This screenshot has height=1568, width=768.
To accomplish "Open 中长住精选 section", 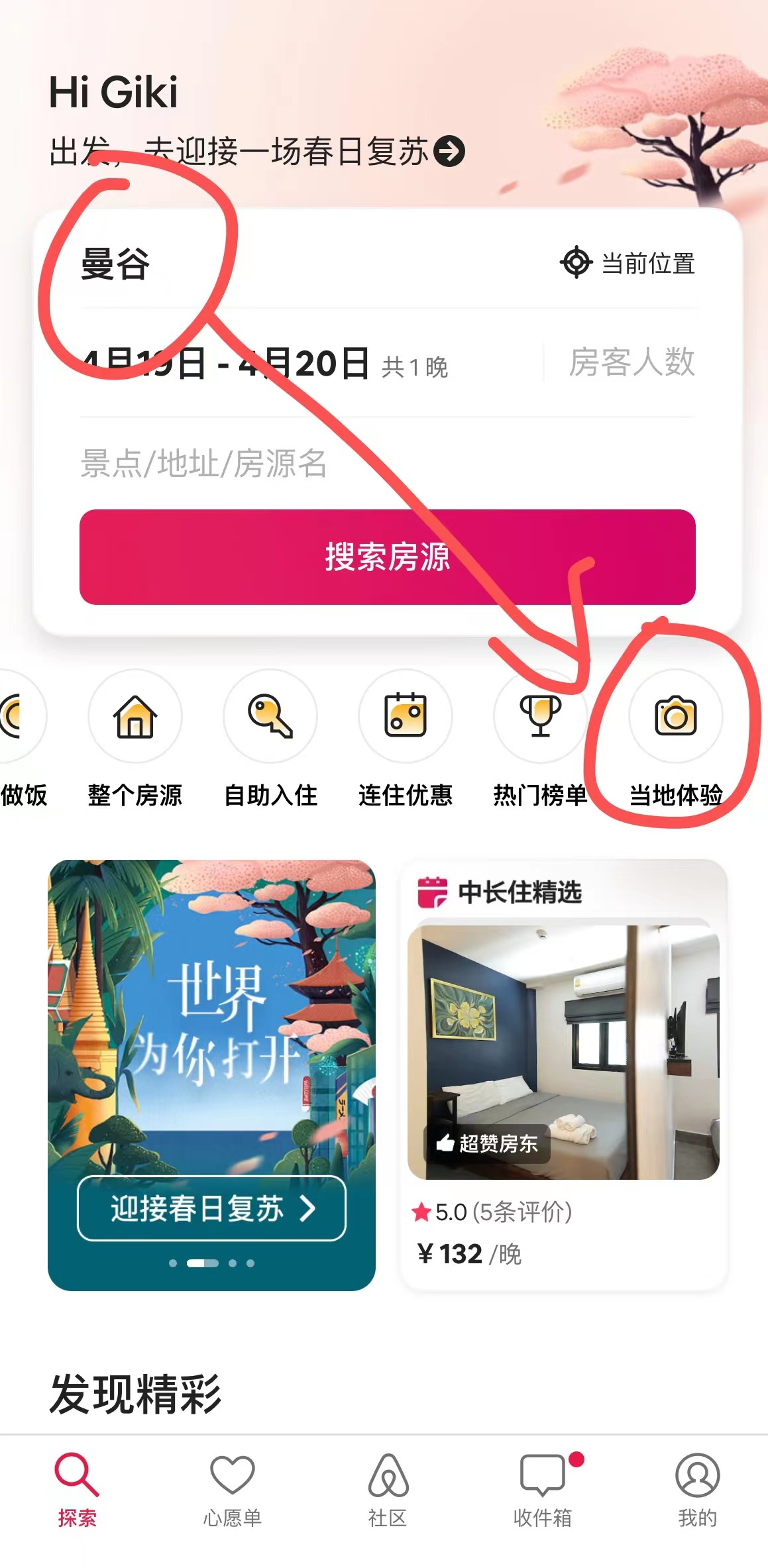I will pyautogui.click(x=519, y=892).
